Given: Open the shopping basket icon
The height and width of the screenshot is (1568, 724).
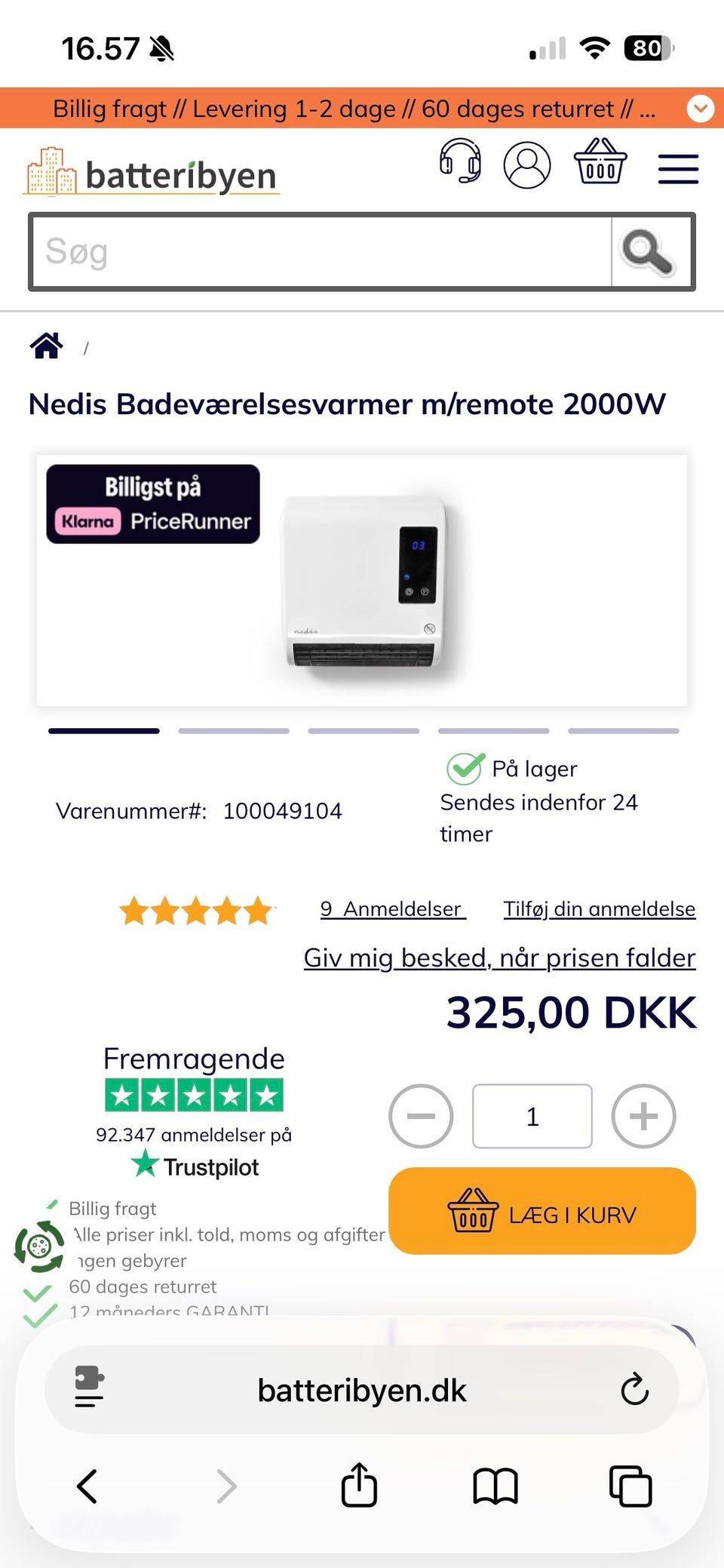Looking at the screenshot, I should (x=600, y=165).
